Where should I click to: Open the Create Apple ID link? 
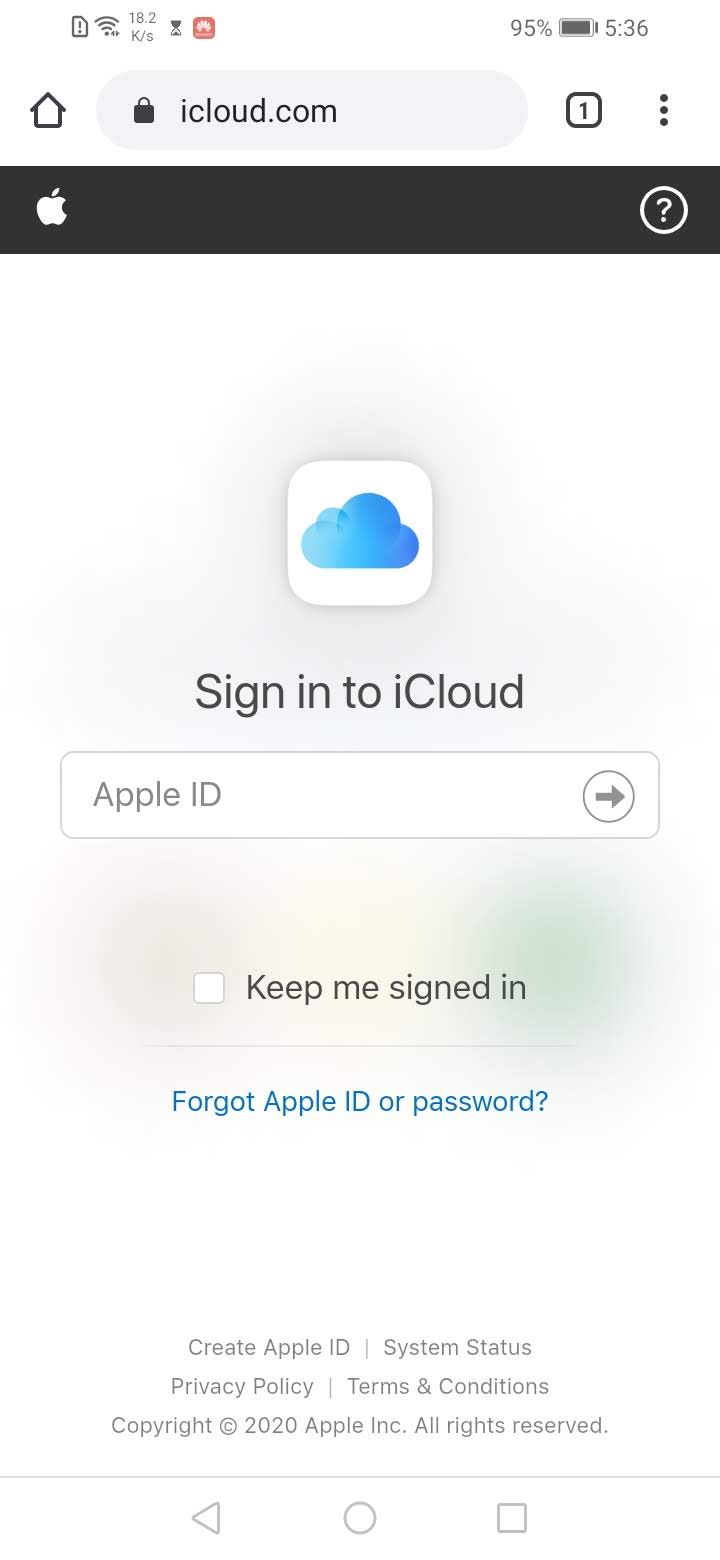tap(269, 1347)
